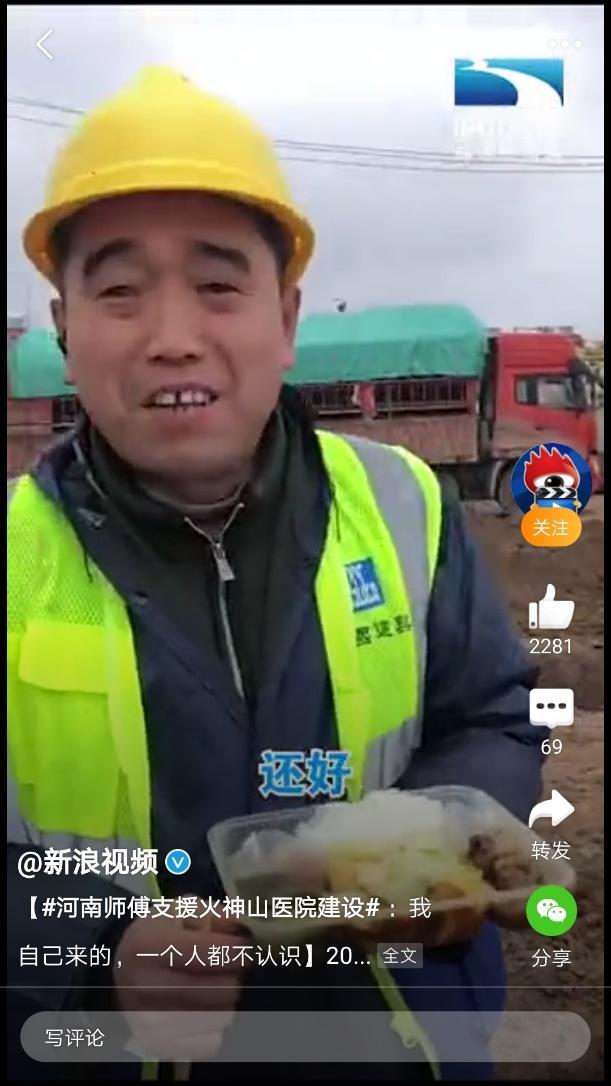Share to WeChat with 分享 icon
611x1086 pixels.
click(551, 911)
